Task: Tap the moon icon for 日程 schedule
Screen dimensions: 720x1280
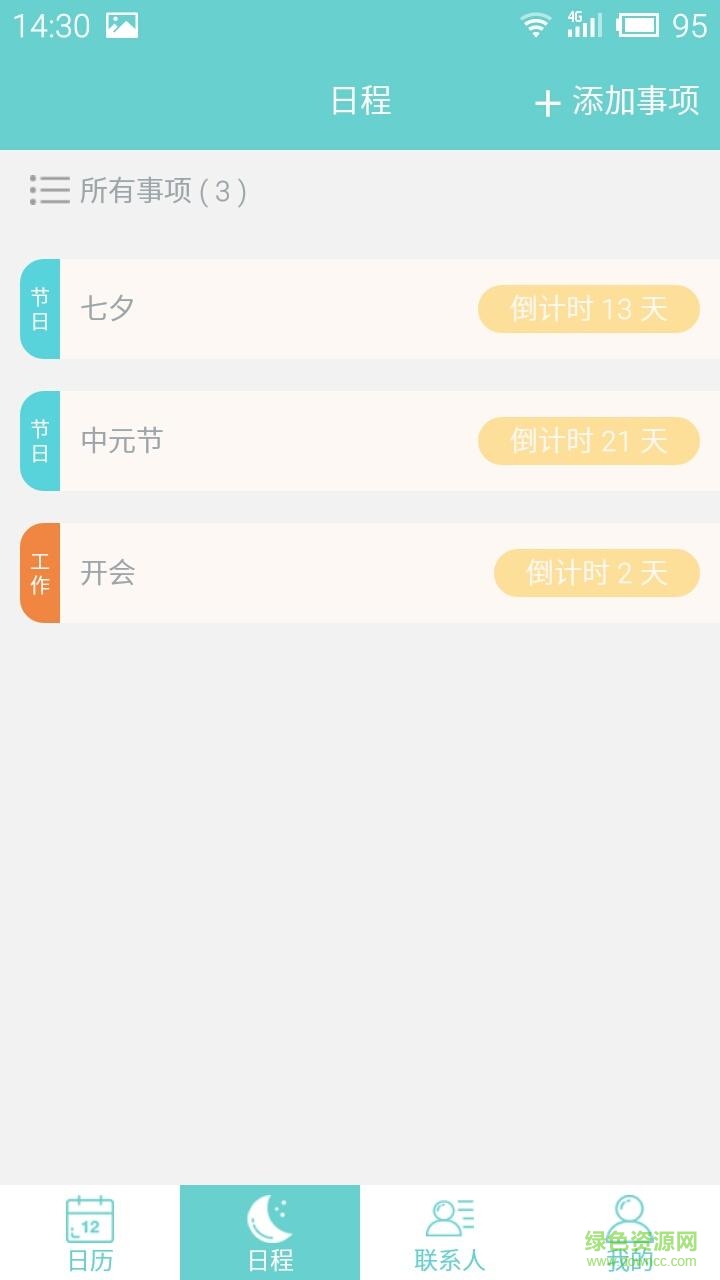Action: [268, 1218]
